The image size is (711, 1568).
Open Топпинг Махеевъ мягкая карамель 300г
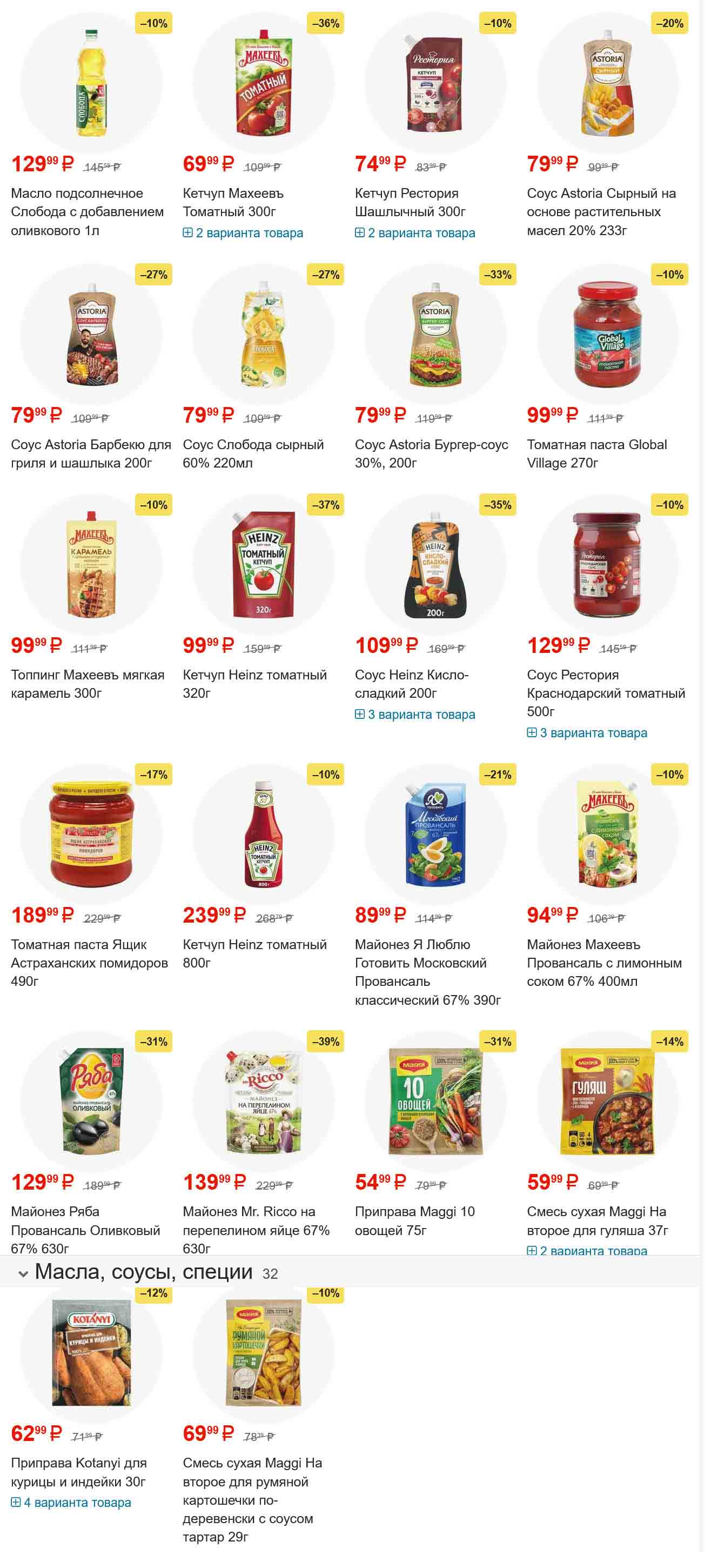(x=88, y=684)
